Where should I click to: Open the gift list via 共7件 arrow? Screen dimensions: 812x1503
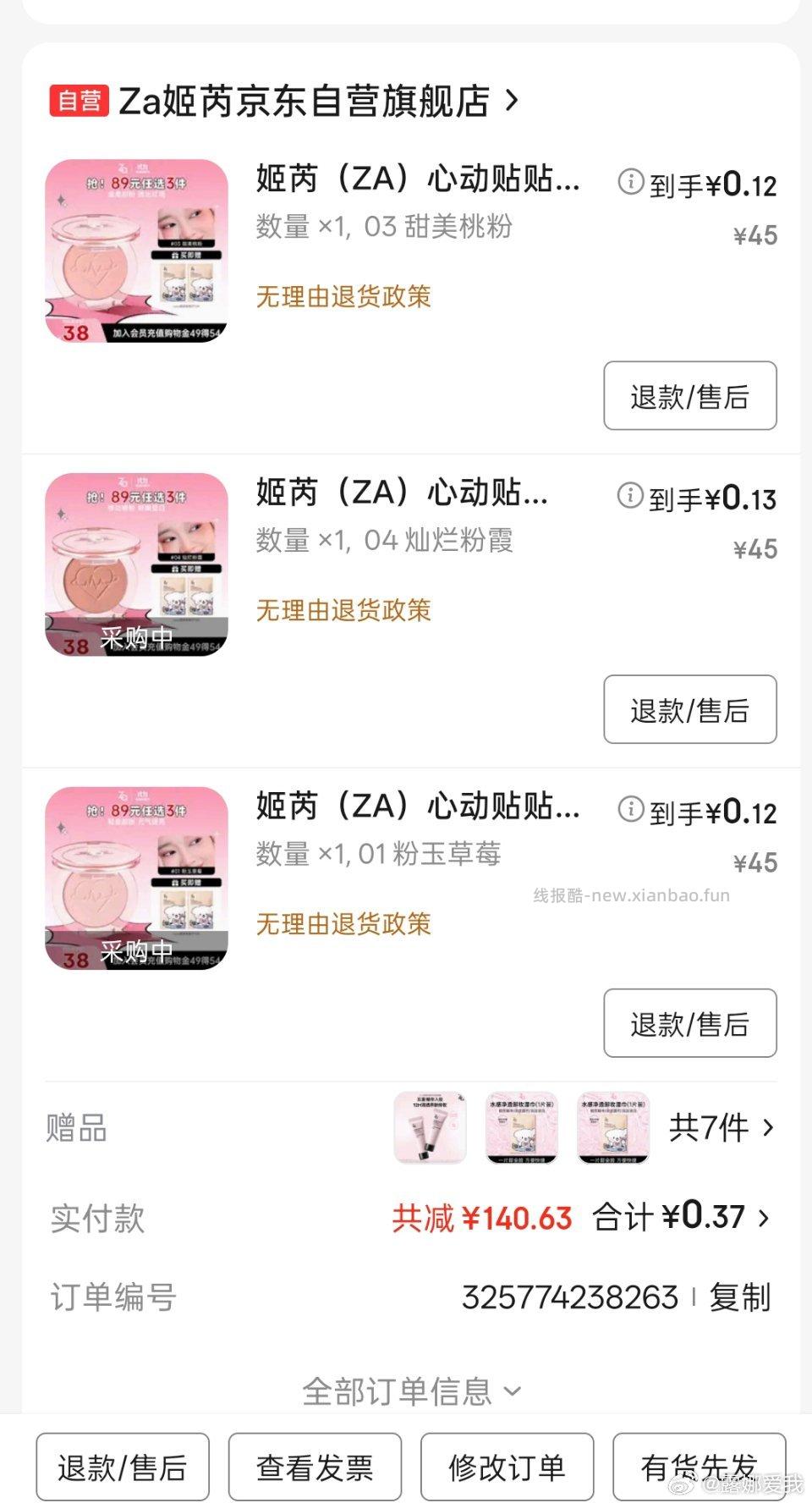[731, 1128]
